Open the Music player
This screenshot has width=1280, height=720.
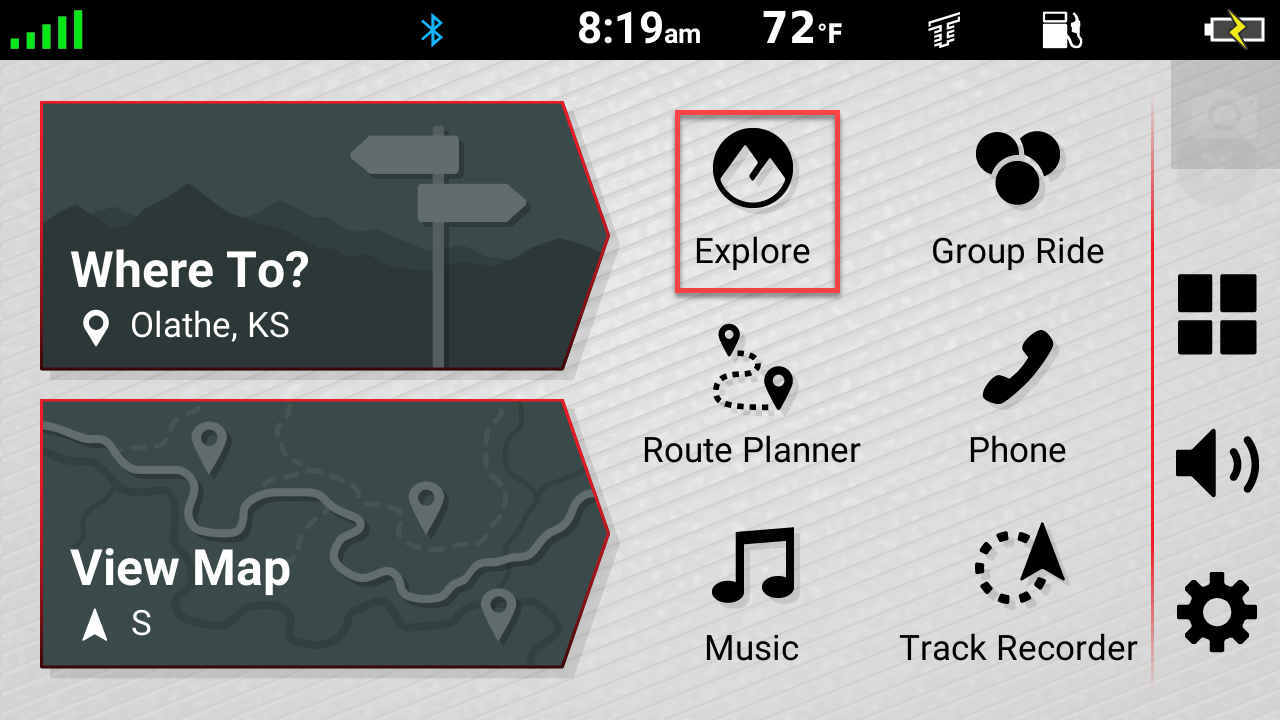click(752, 595)
